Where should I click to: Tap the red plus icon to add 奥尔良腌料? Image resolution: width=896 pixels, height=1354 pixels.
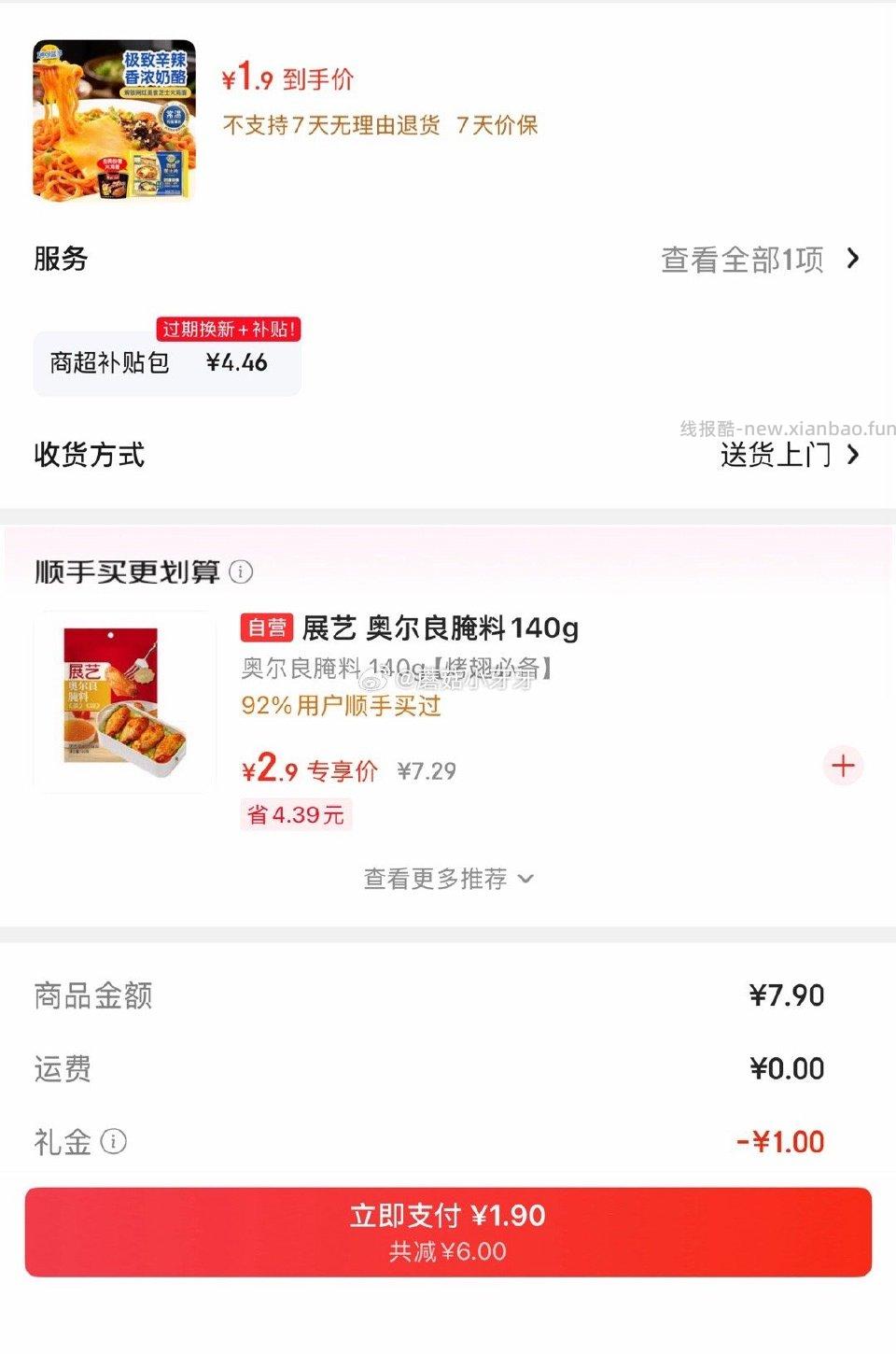tap(843, 766)
